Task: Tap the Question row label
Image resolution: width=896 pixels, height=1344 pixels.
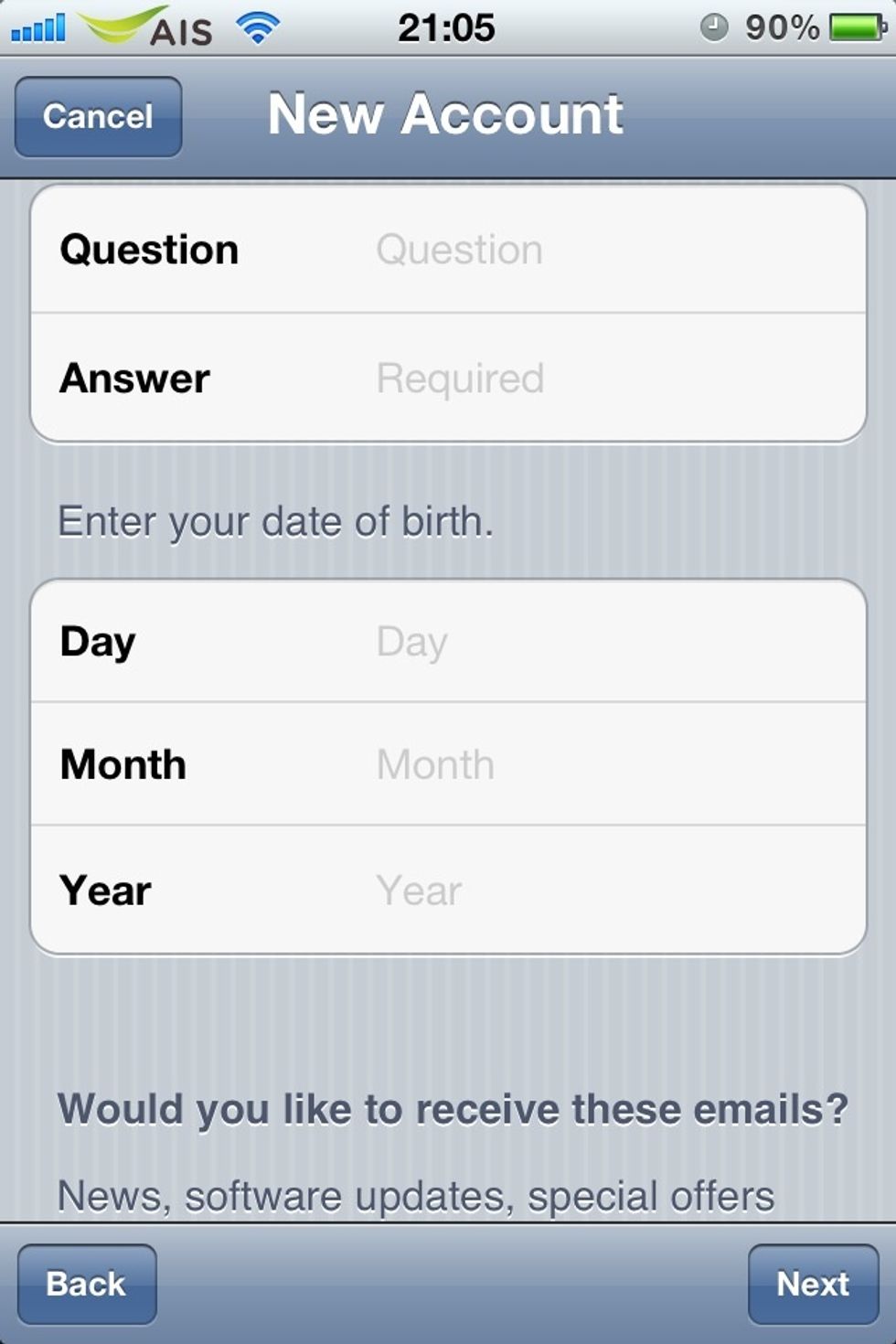Action: [x=148, y=249]
